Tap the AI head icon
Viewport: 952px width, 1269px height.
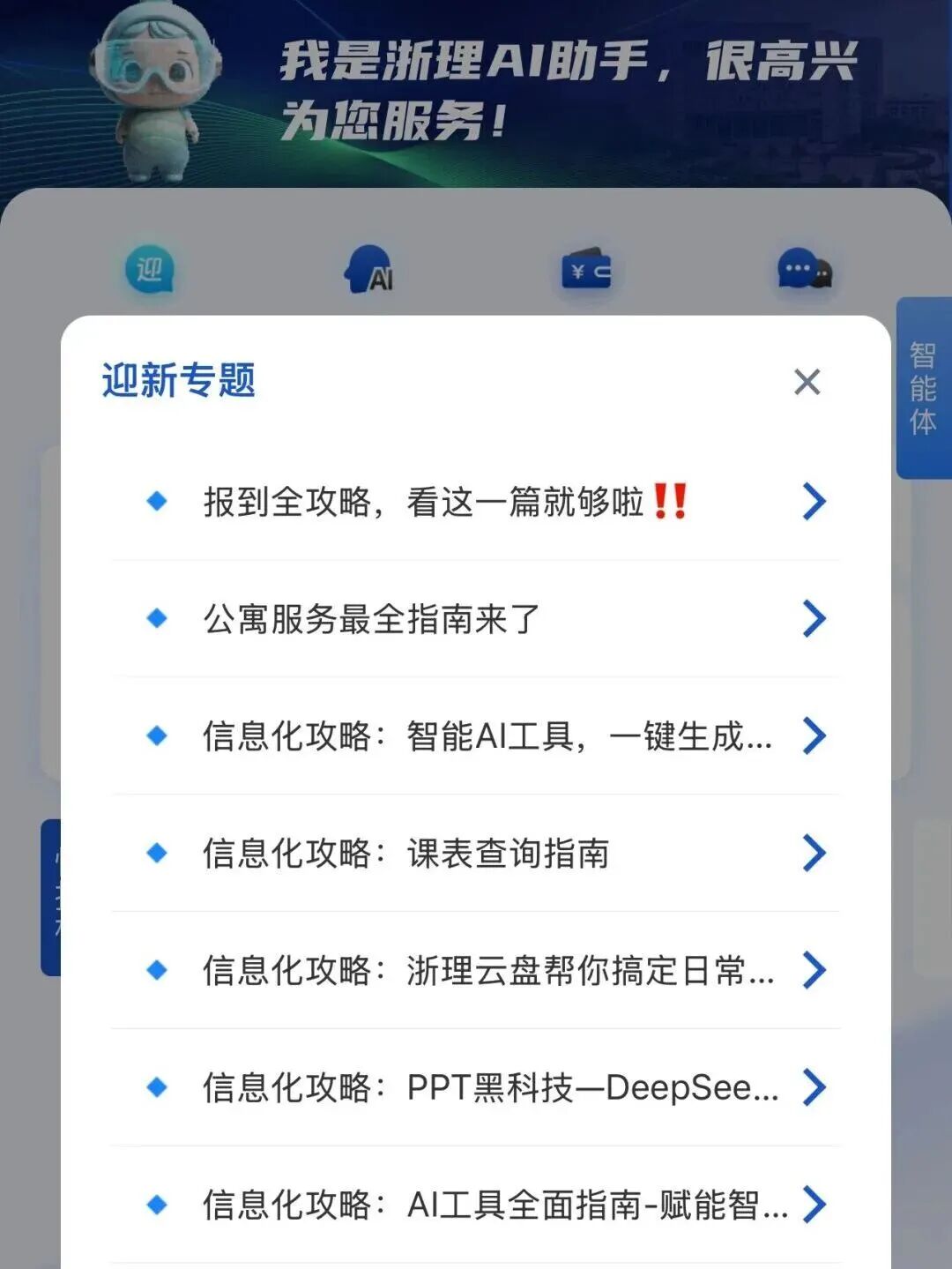369,270
